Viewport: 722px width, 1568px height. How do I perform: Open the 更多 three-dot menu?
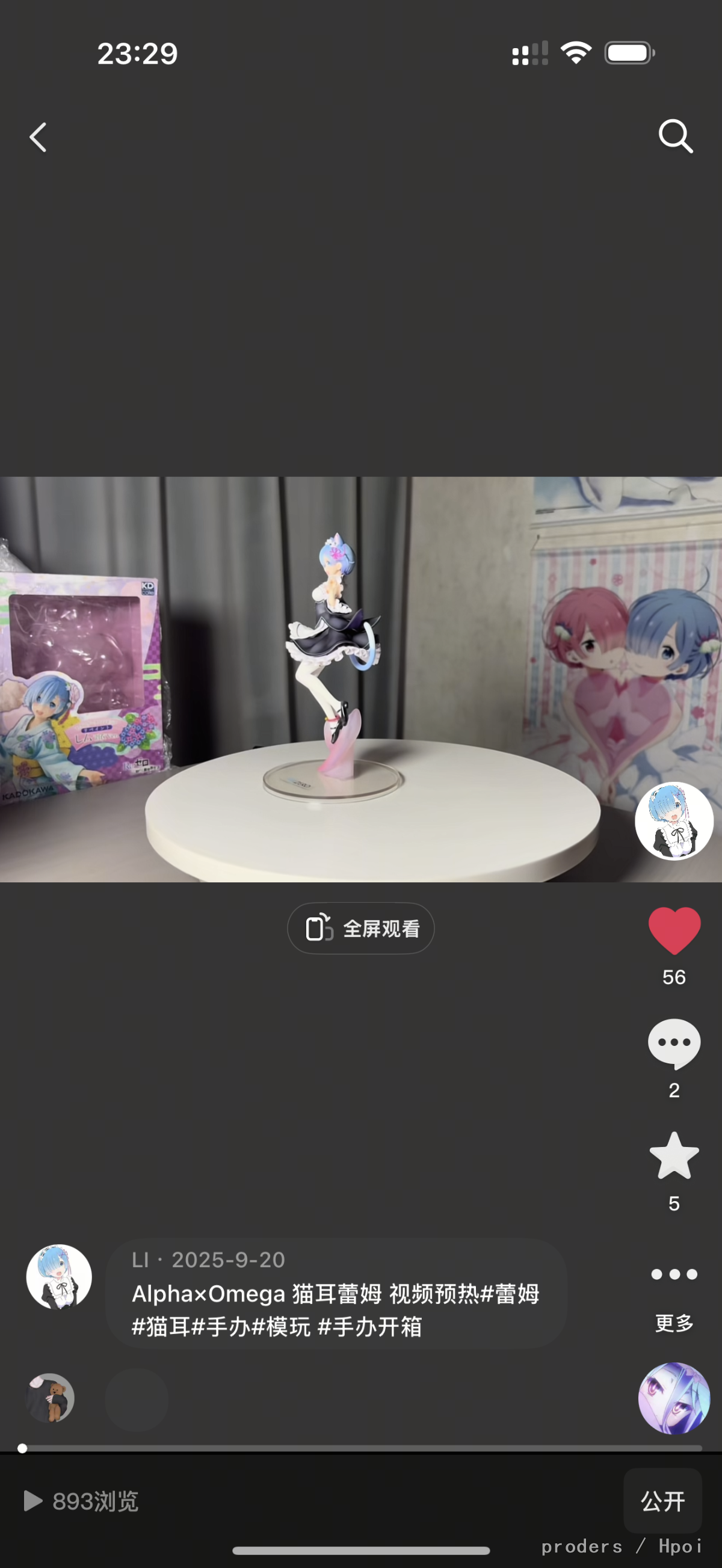674,1274
